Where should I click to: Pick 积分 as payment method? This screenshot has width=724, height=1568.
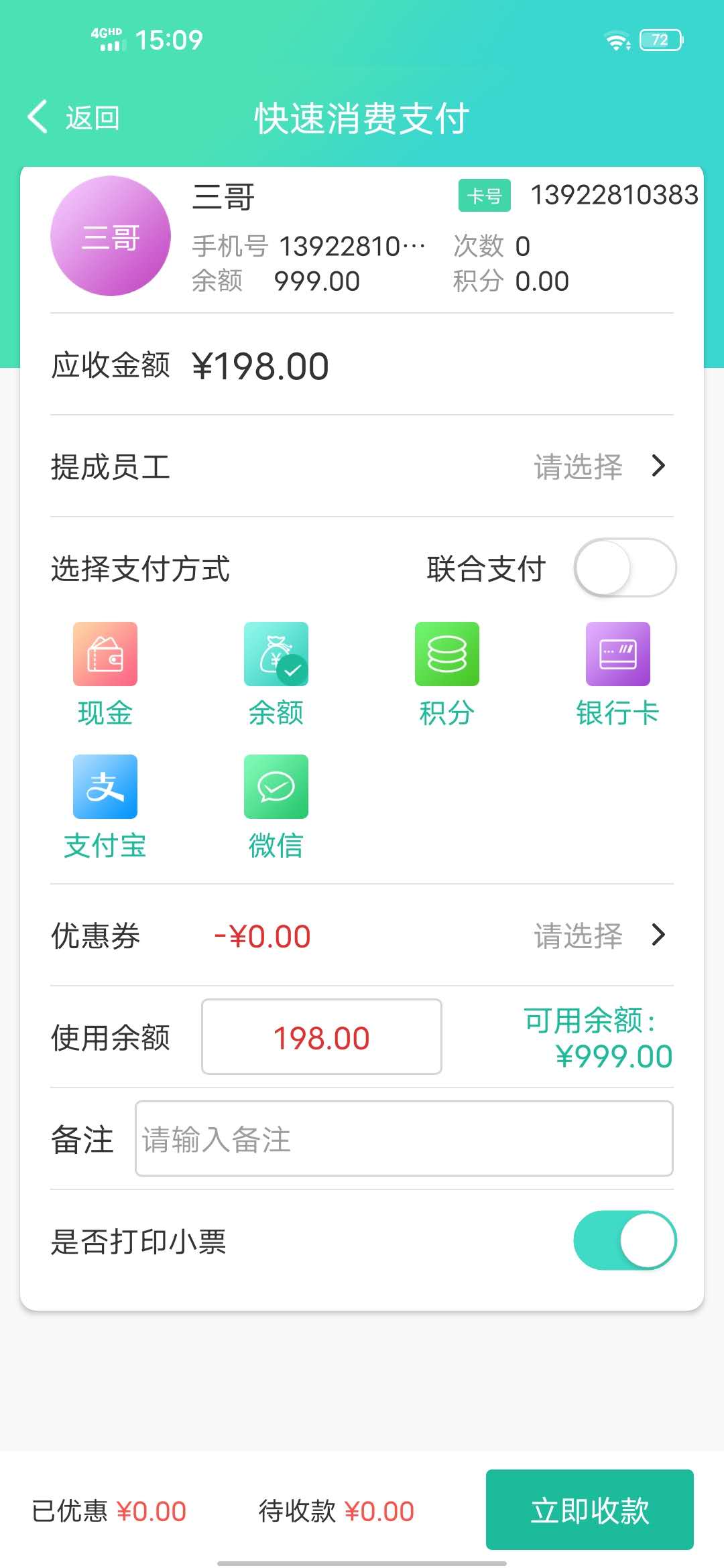coord(447,674)
